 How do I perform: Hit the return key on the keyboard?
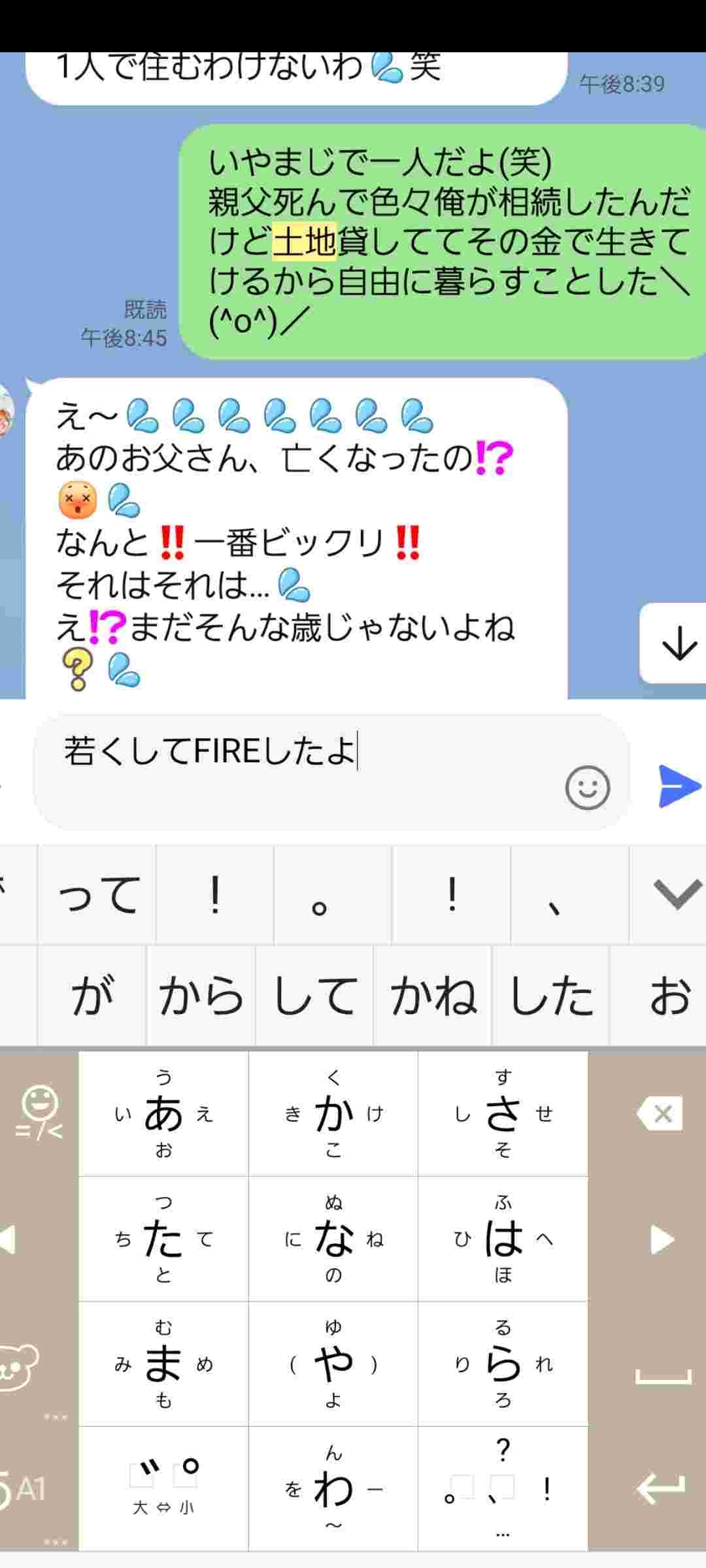pos(660,1490)
